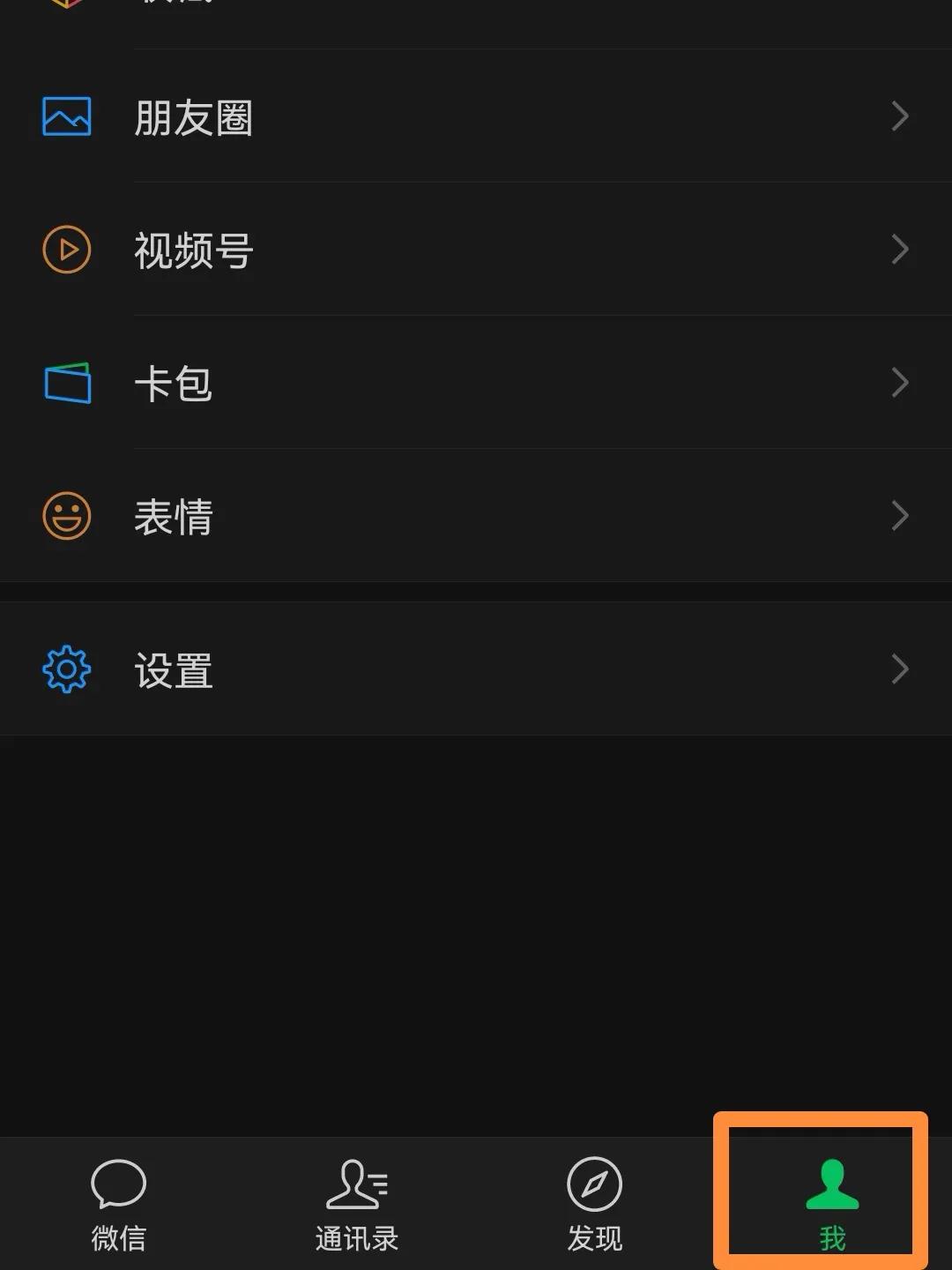Open Moments via the photo icon
Screen dimensions: 952x1270
tap(66, 116)
